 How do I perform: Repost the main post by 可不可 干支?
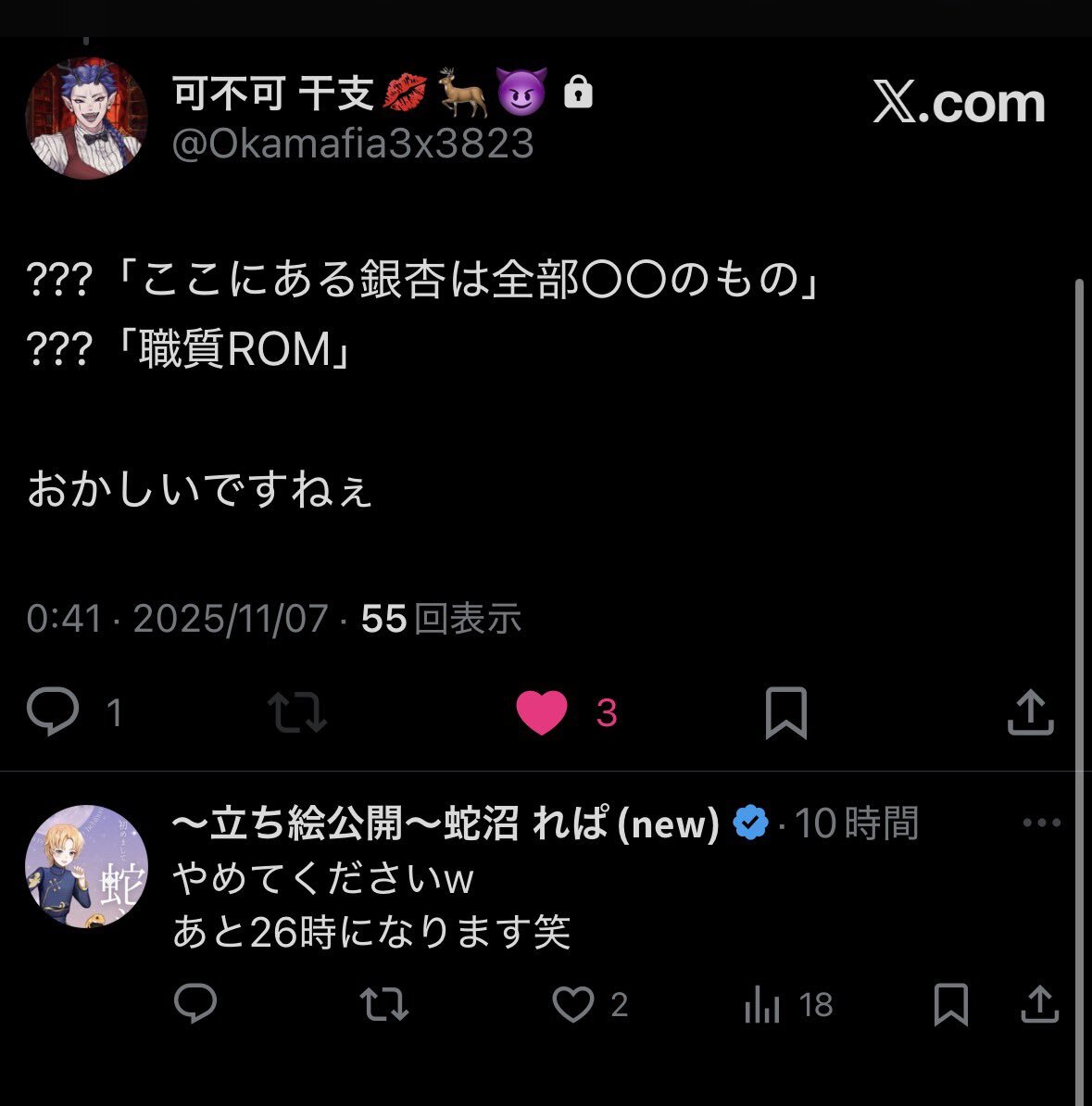tap(296, 712)
